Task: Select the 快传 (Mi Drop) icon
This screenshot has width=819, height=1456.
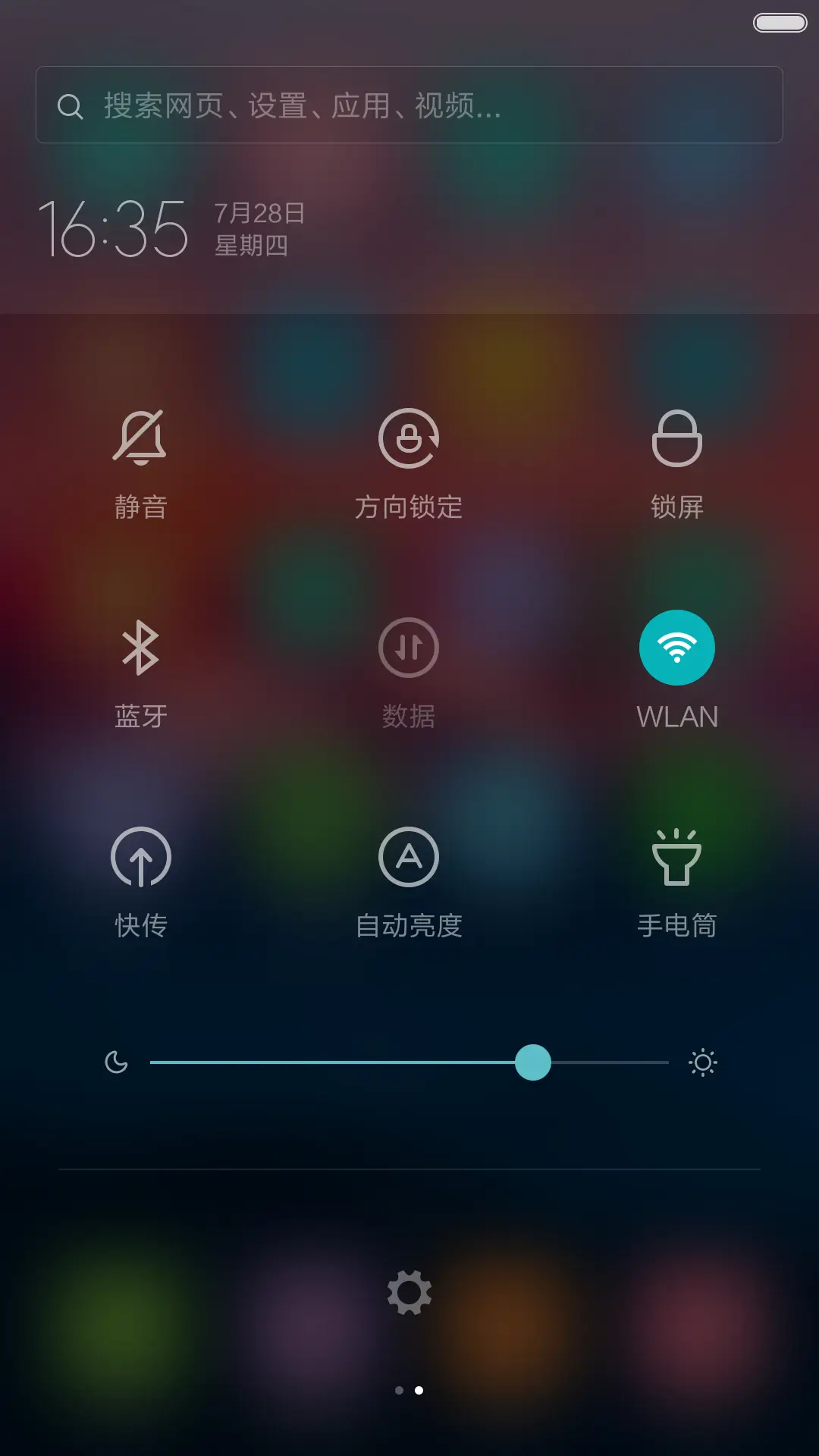Action: (141, 856)
